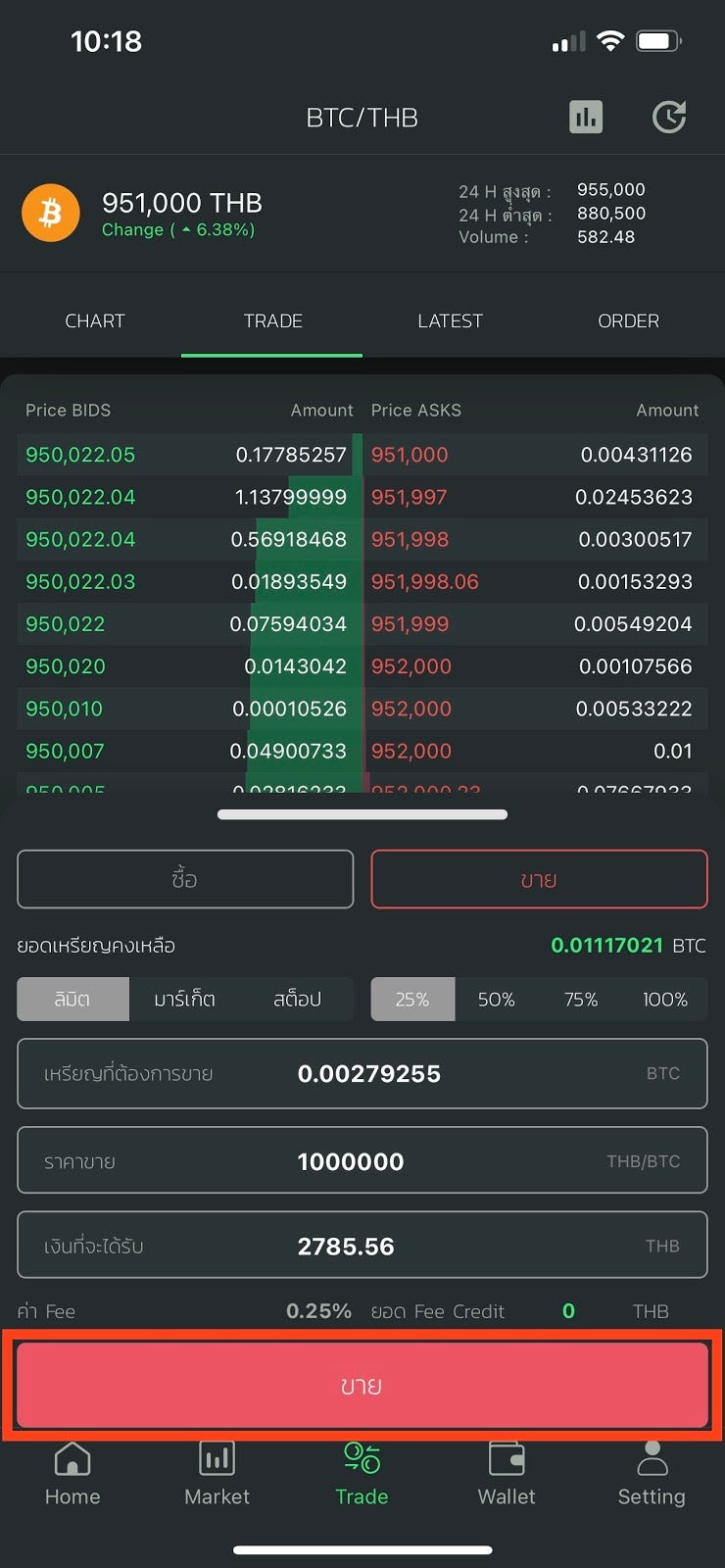
Task: Open the chart icon in the header
Action: coord(586,118)
